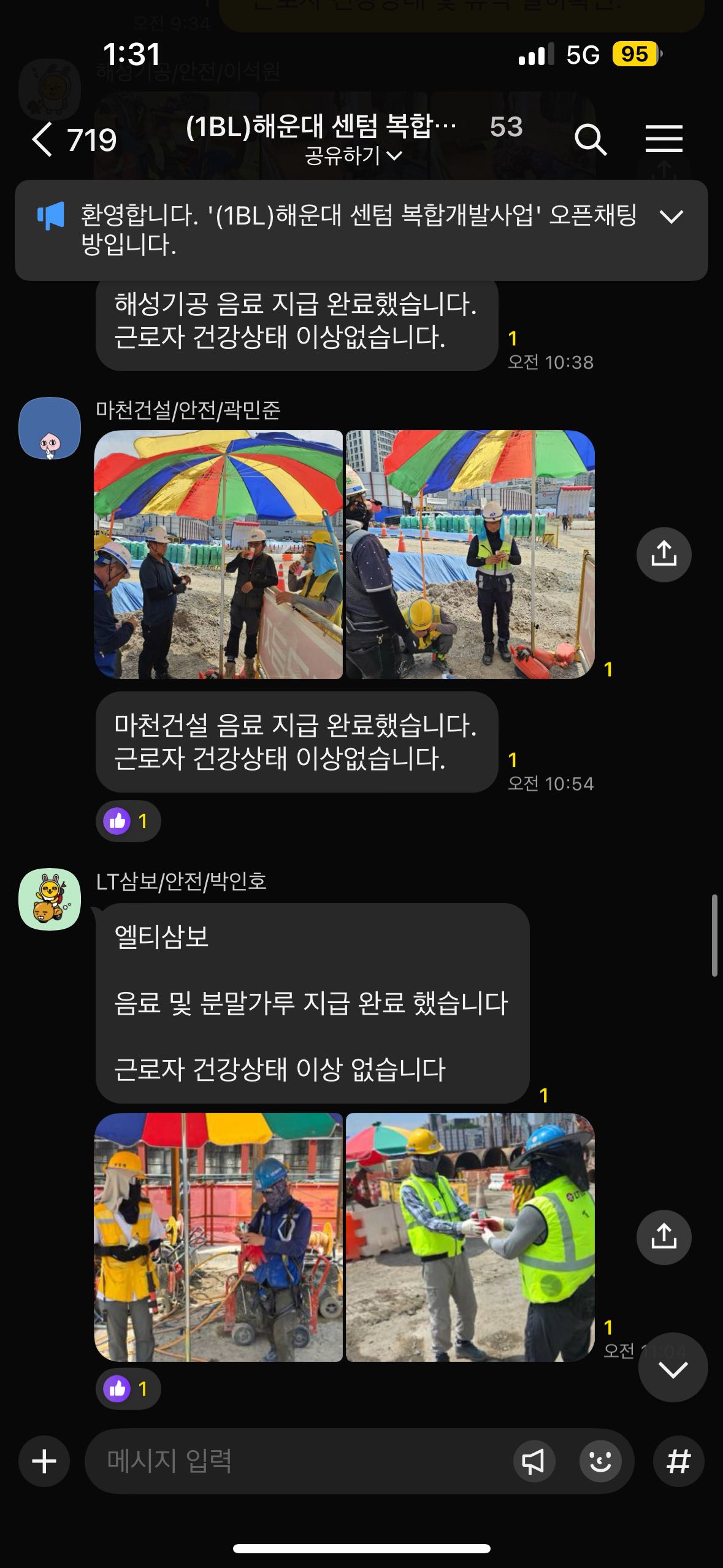The image size is (723, 1568).
Task: Go back to the chat list
Action: pos(43,140)
